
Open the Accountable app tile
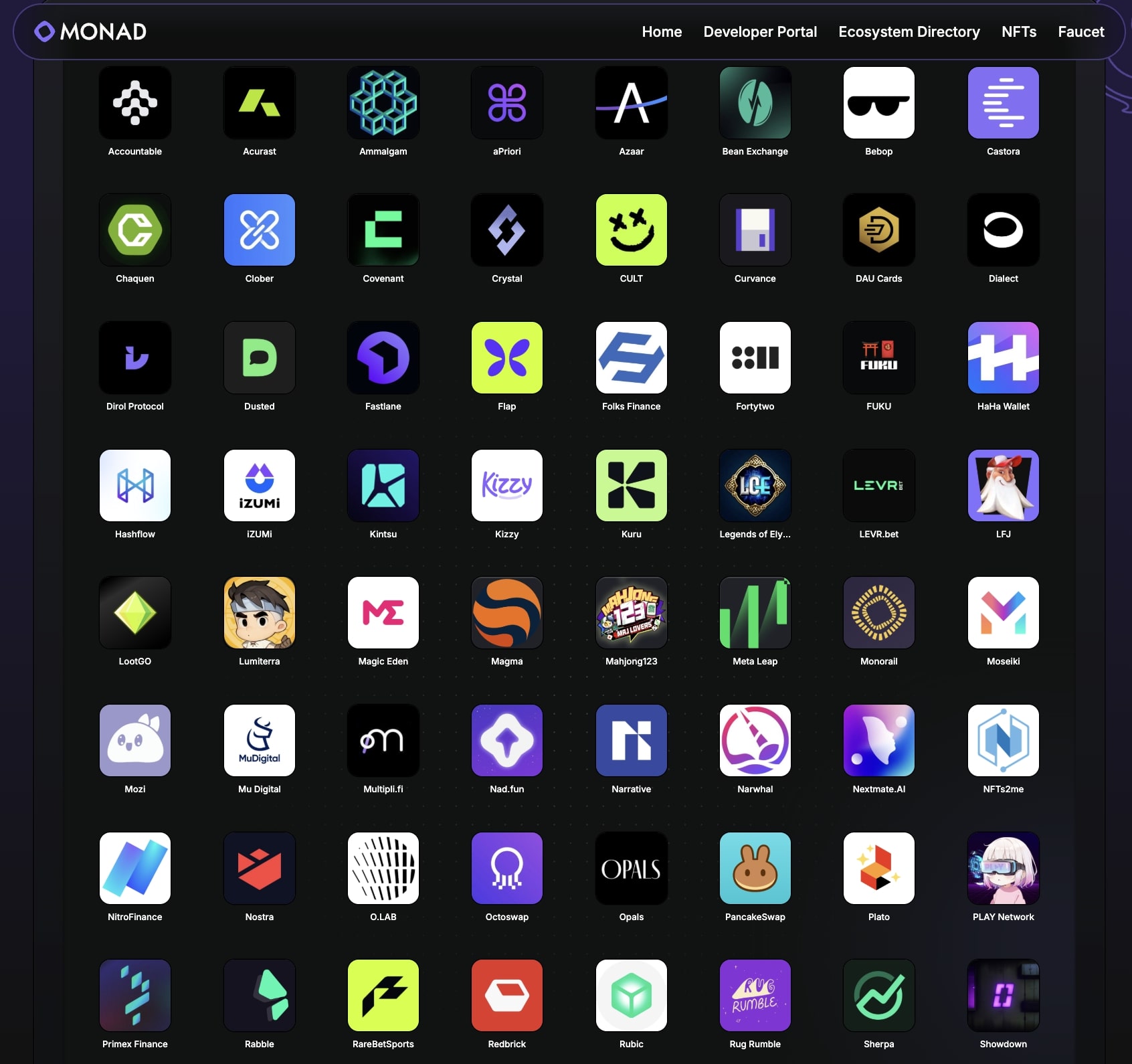point(135,103)
